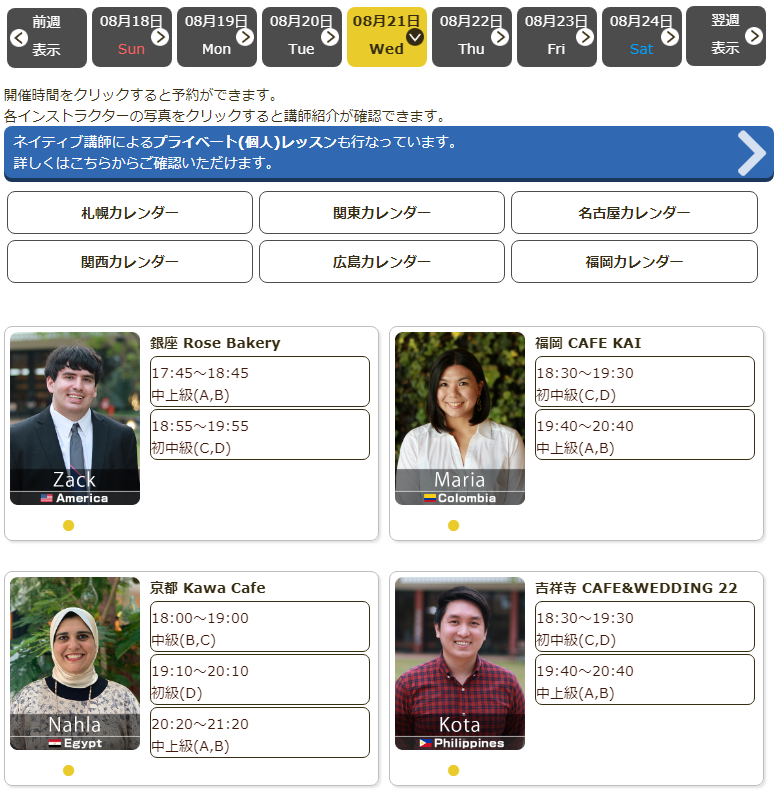Open 広島カレンダー
This screenshot has width=778, height=790.
[x=382, y=262]
